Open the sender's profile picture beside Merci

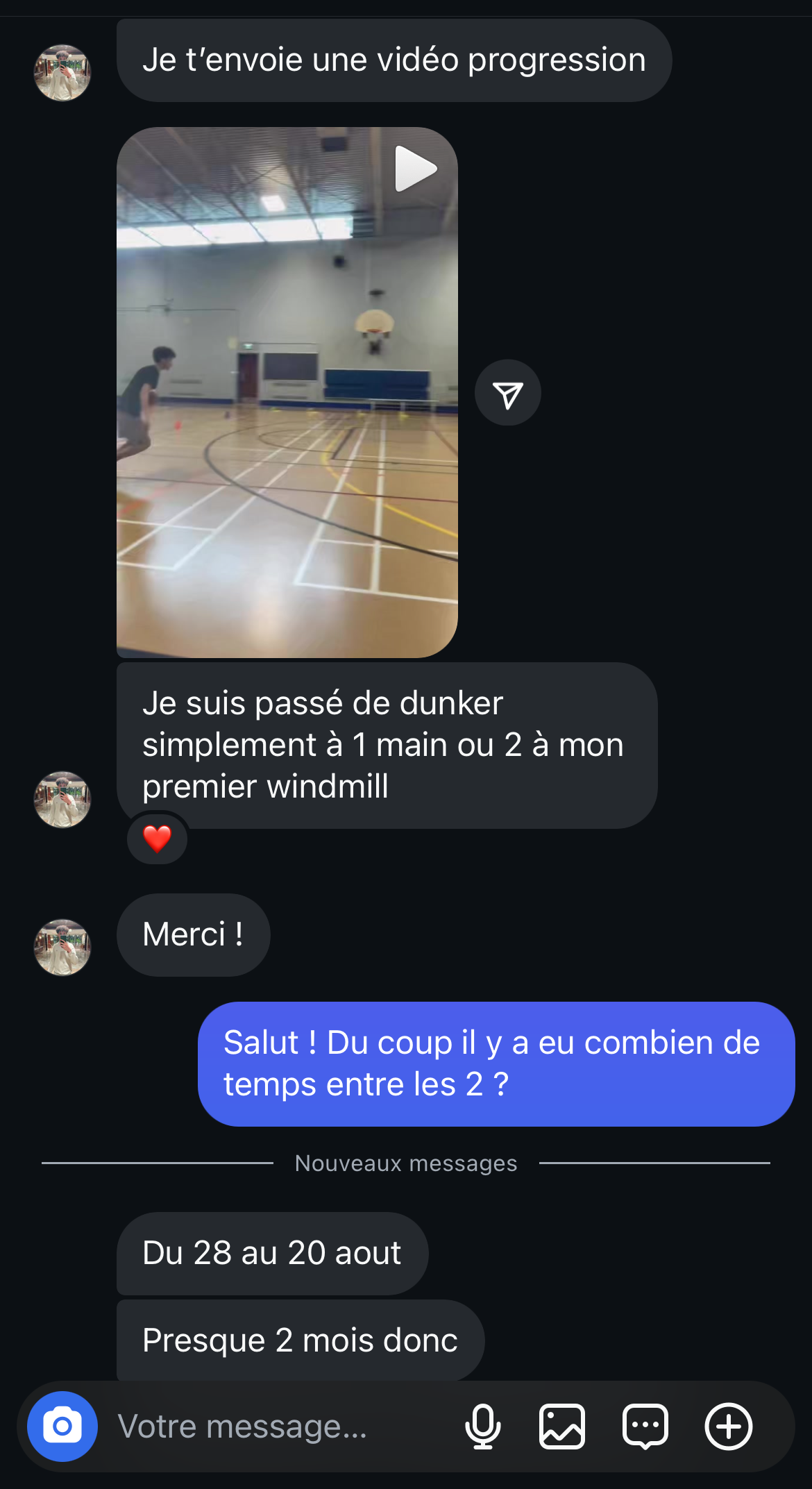(x=62, y=948)
